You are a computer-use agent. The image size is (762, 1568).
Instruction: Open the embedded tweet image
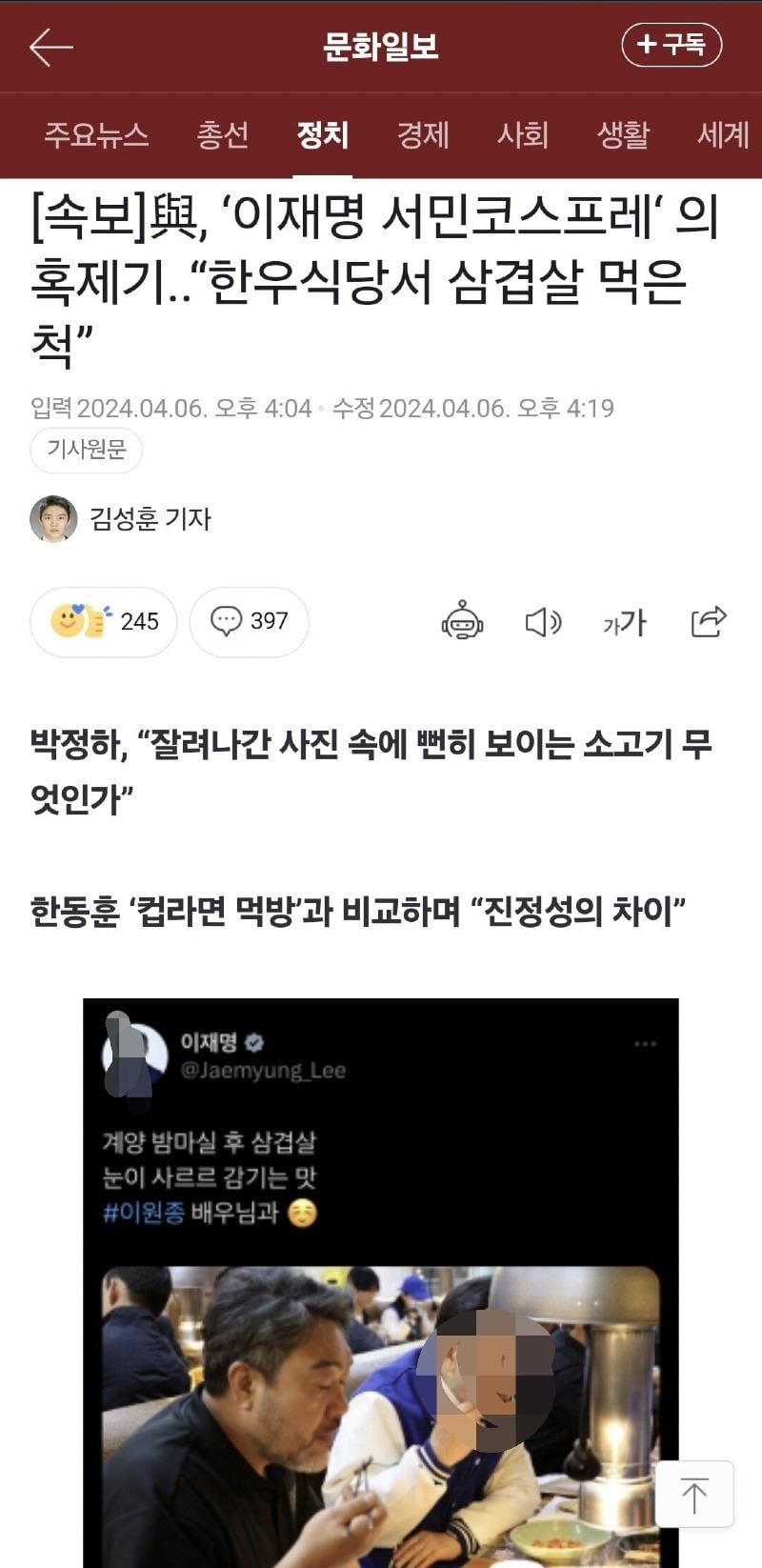[381, 1282]
